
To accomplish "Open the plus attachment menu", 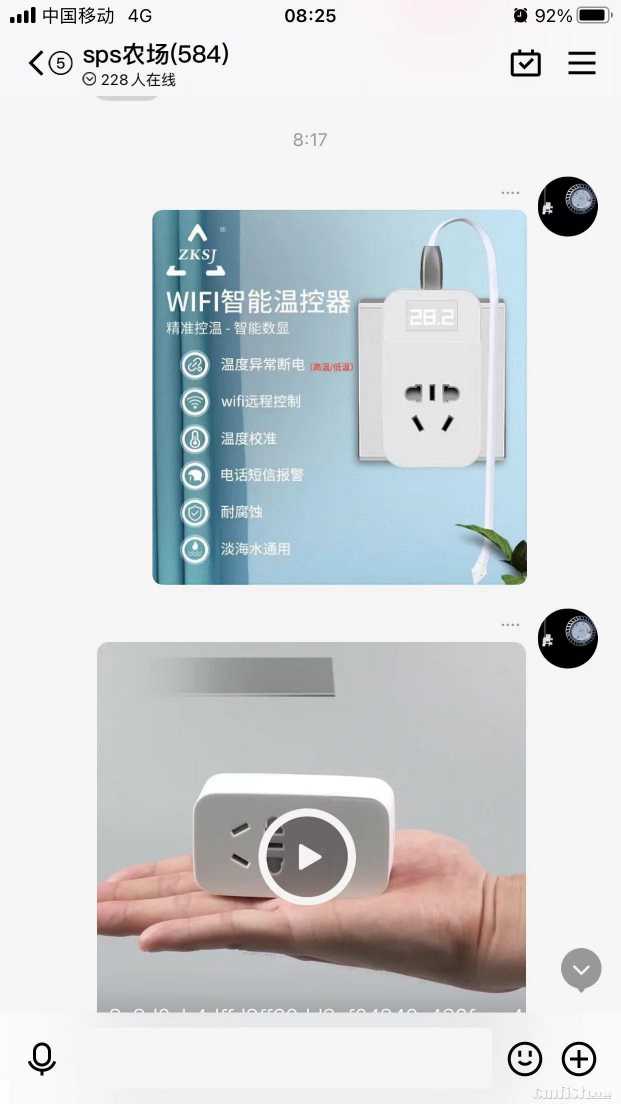I will click(579, 1058).
